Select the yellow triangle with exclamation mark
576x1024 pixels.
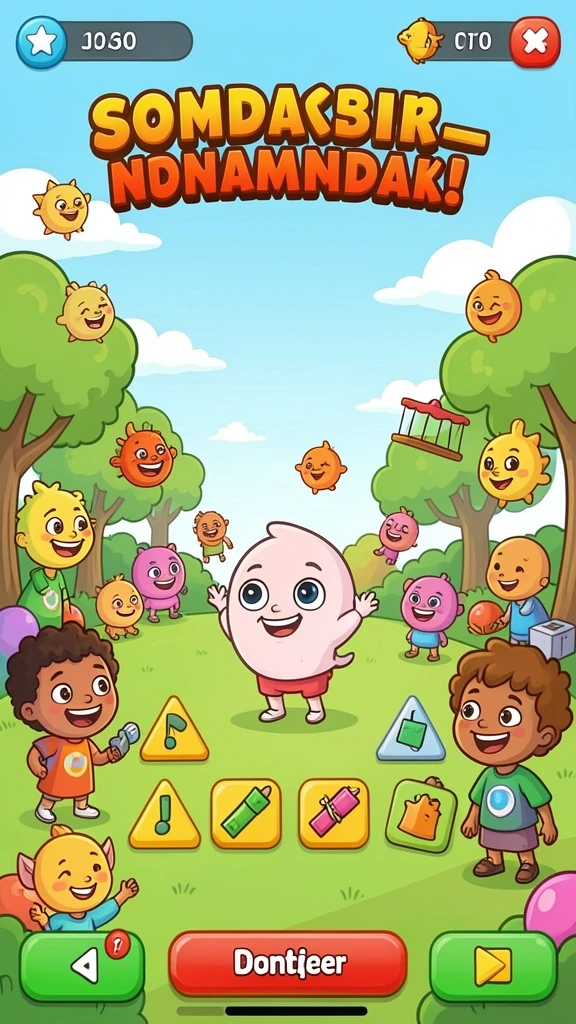point(165,816)
